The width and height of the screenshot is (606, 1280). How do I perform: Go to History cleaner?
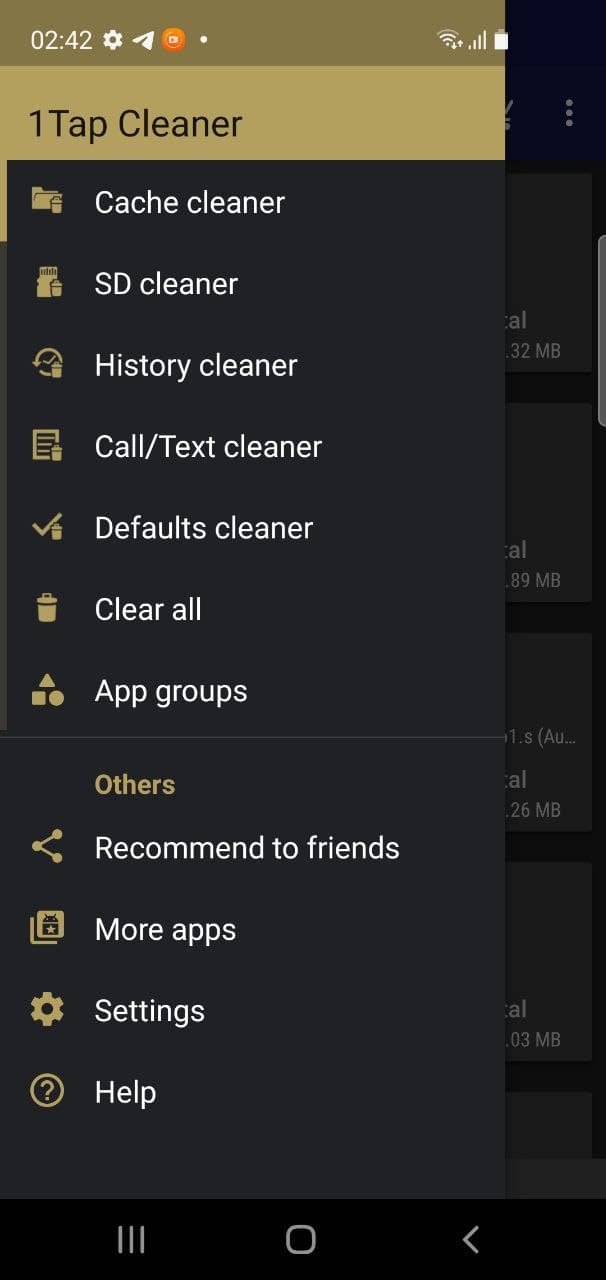pyautogui.click(x=196, y=365)
